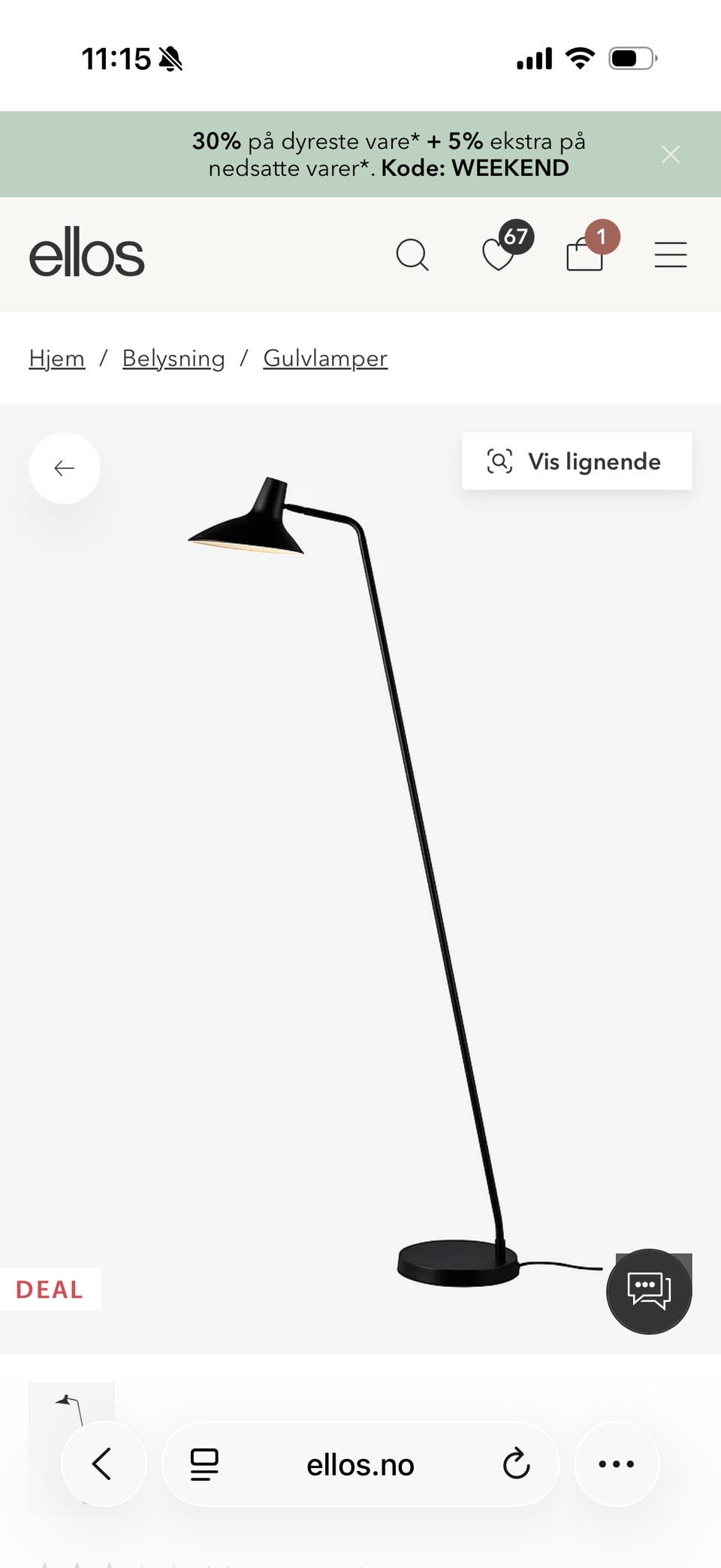Tap the ellos.no address bar
Image resolution: width=721 pixels, height=1568 pixels.
click(x=360, y=1464)
